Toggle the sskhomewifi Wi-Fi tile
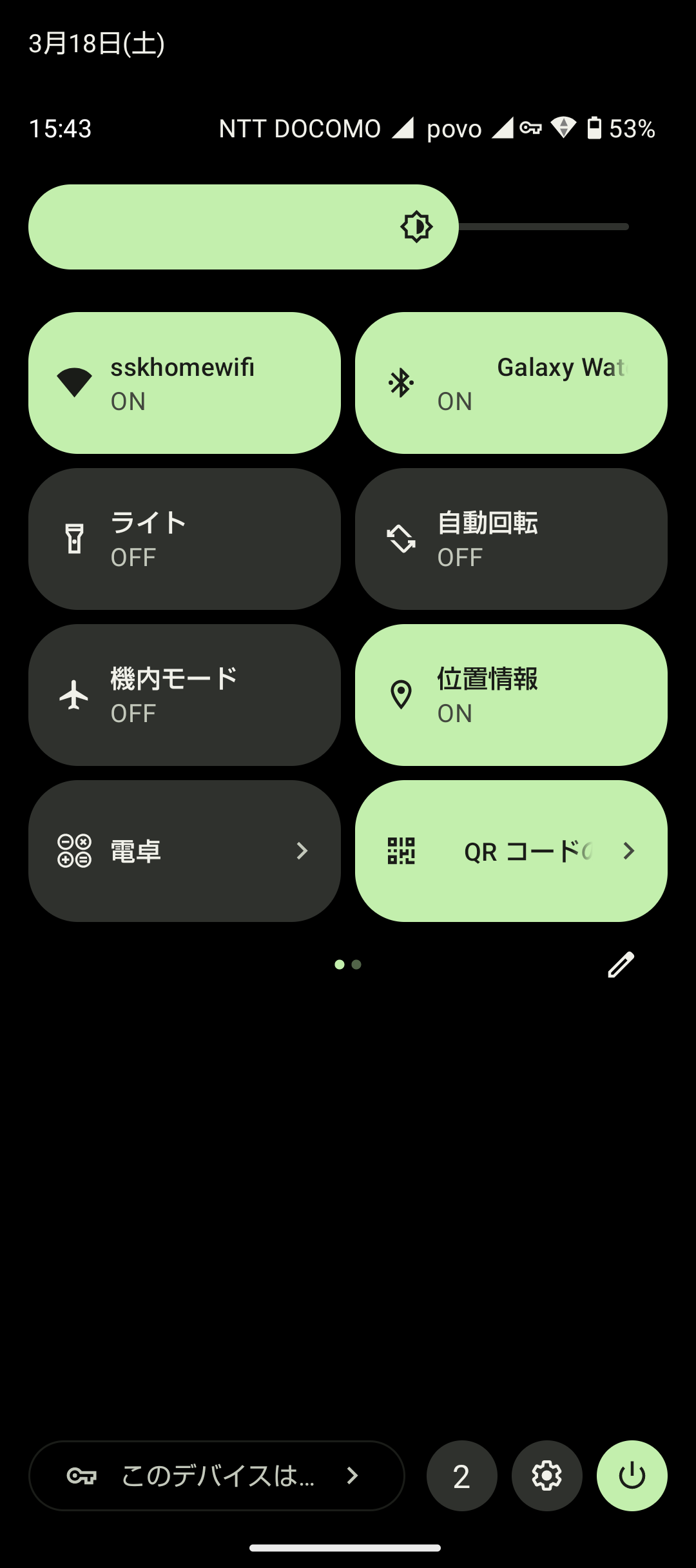This screenshot has width=696, height=1568. [x=184, y=383]
